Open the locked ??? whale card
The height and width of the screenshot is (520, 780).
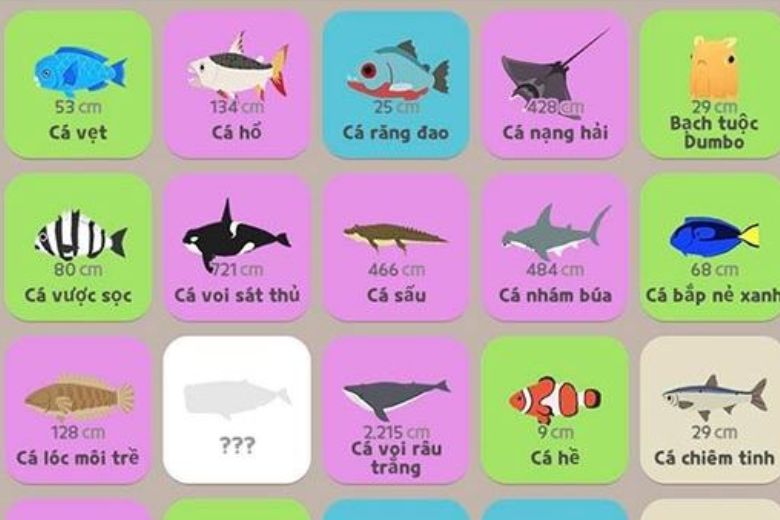click(237, 410)
